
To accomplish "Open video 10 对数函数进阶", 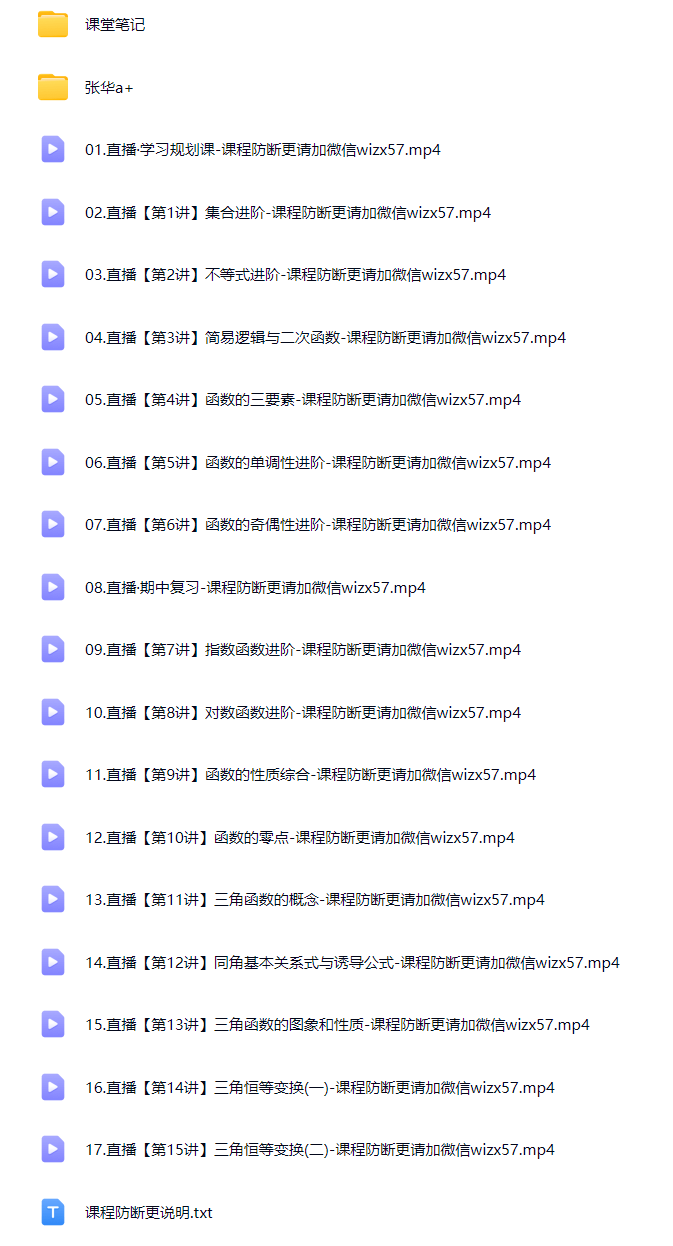I will pos(303,713).
